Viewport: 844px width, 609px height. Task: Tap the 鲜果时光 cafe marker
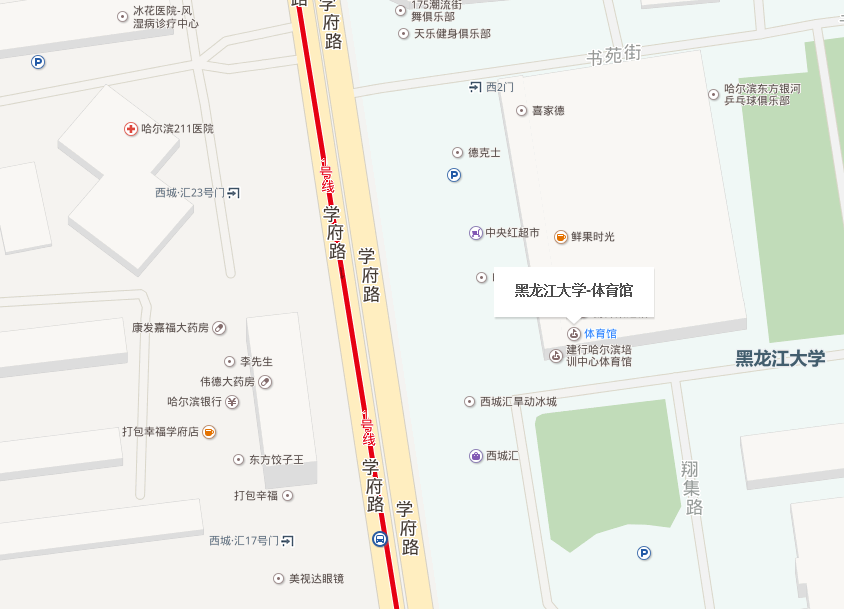pos(561,237)
